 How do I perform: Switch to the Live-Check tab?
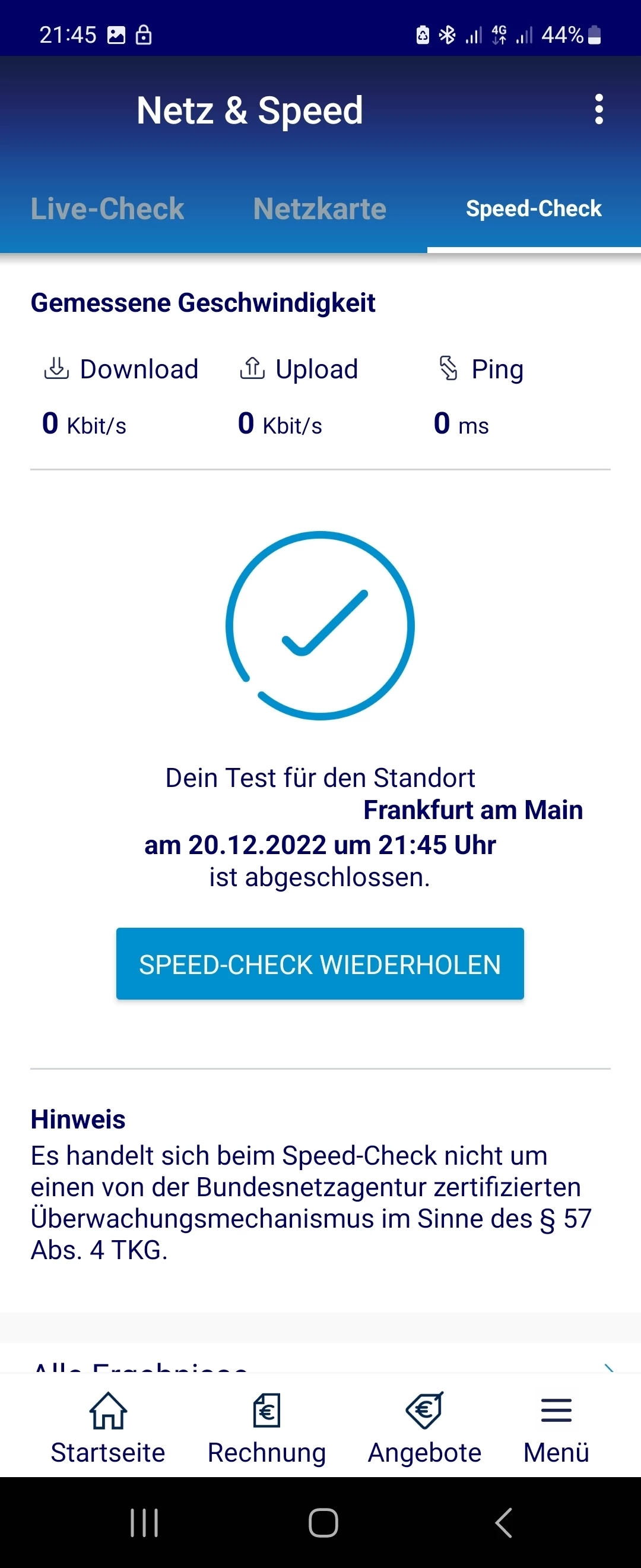click(x=107, y=209)
